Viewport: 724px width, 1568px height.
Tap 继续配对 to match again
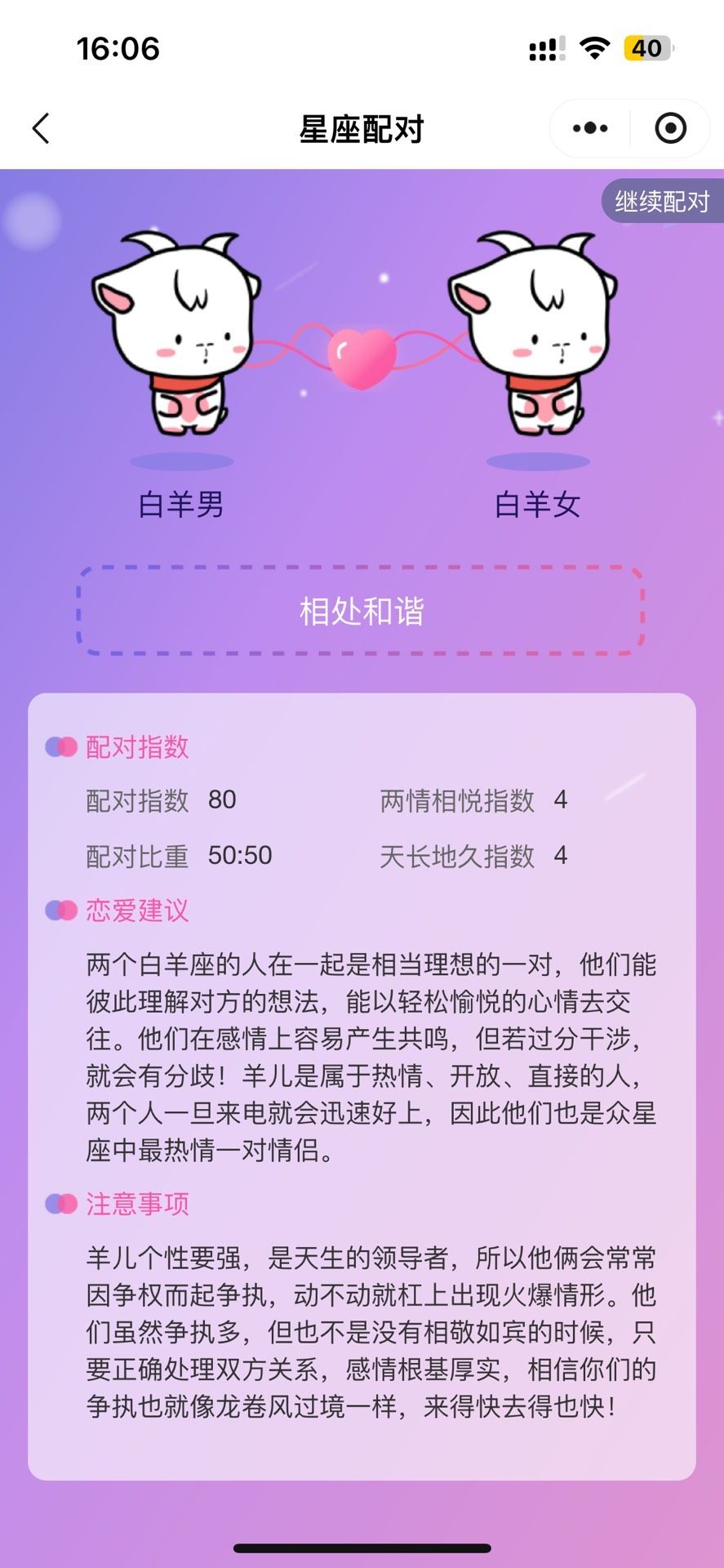[x=662, y=201]
